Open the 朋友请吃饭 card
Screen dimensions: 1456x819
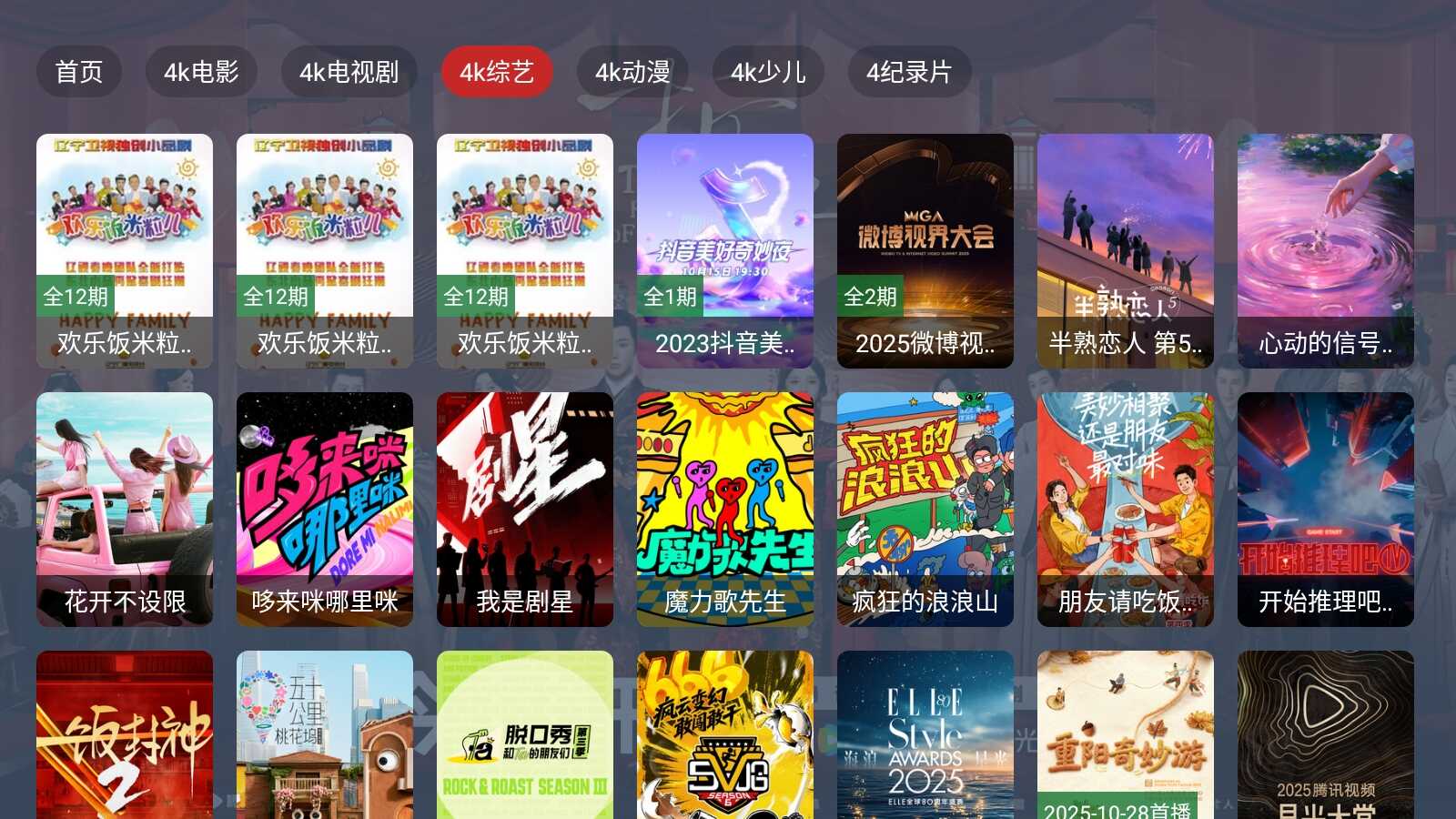point(1126,509)
